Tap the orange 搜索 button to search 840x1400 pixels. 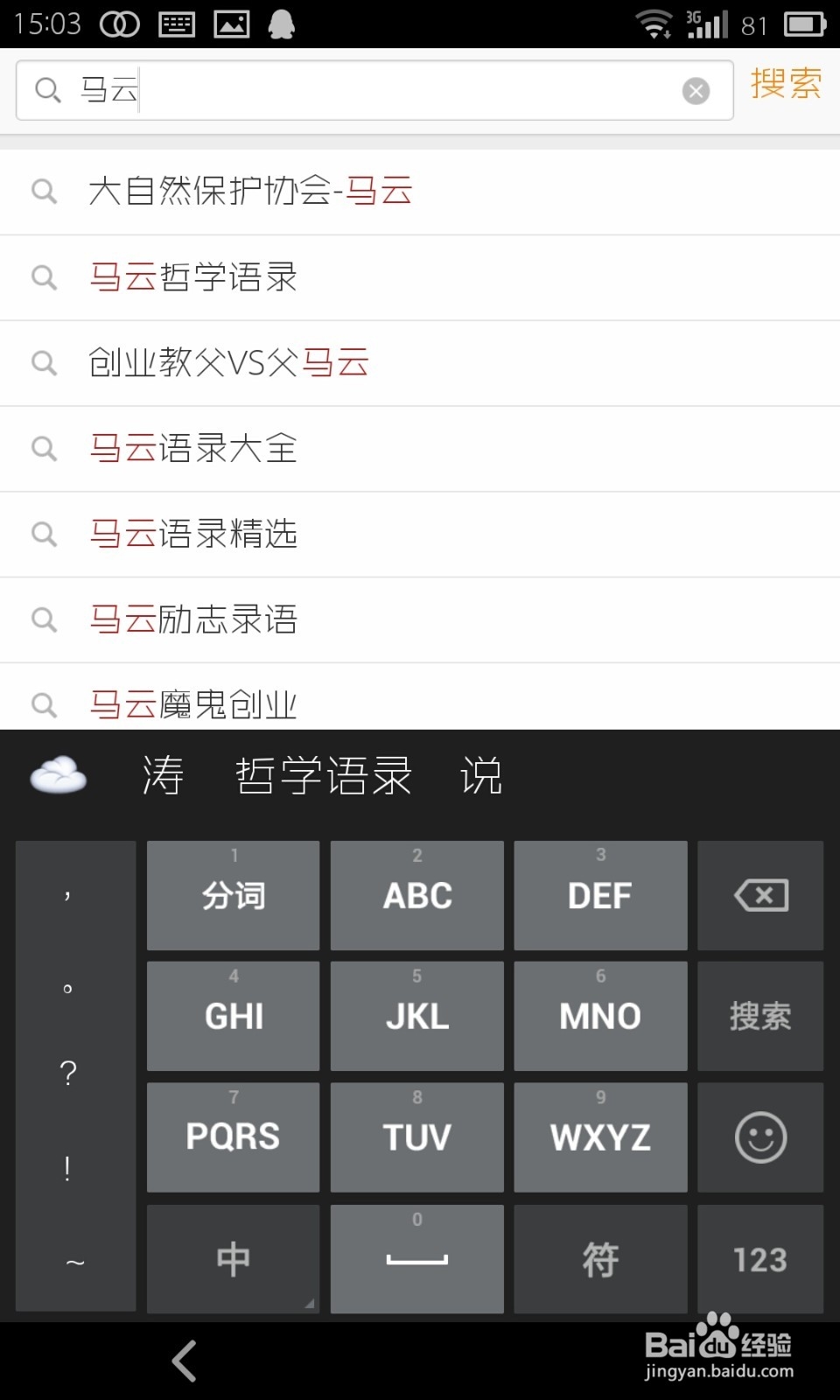(x=785, y=85)
